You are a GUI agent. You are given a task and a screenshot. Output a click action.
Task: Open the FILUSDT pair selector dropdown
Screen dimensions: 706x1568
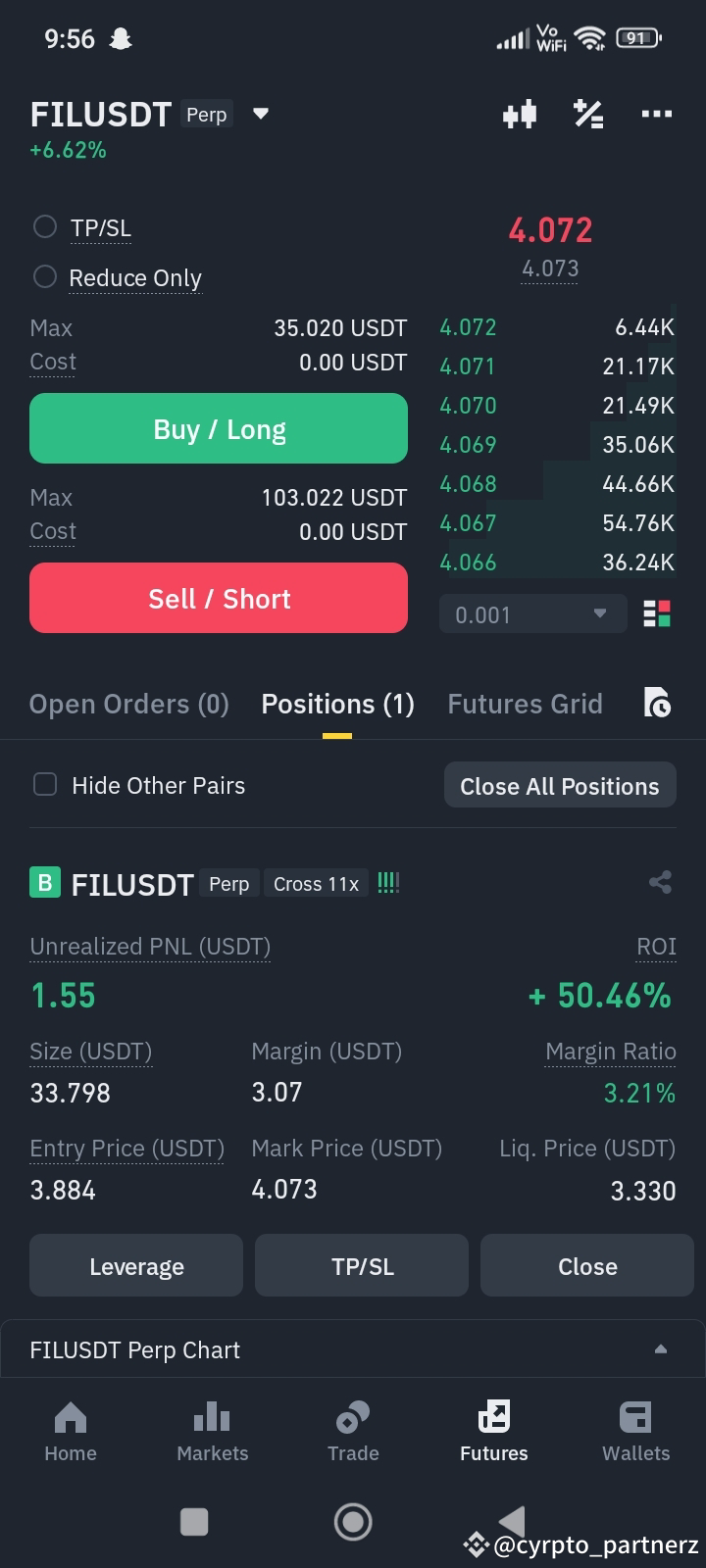click(x=260, y=114)
